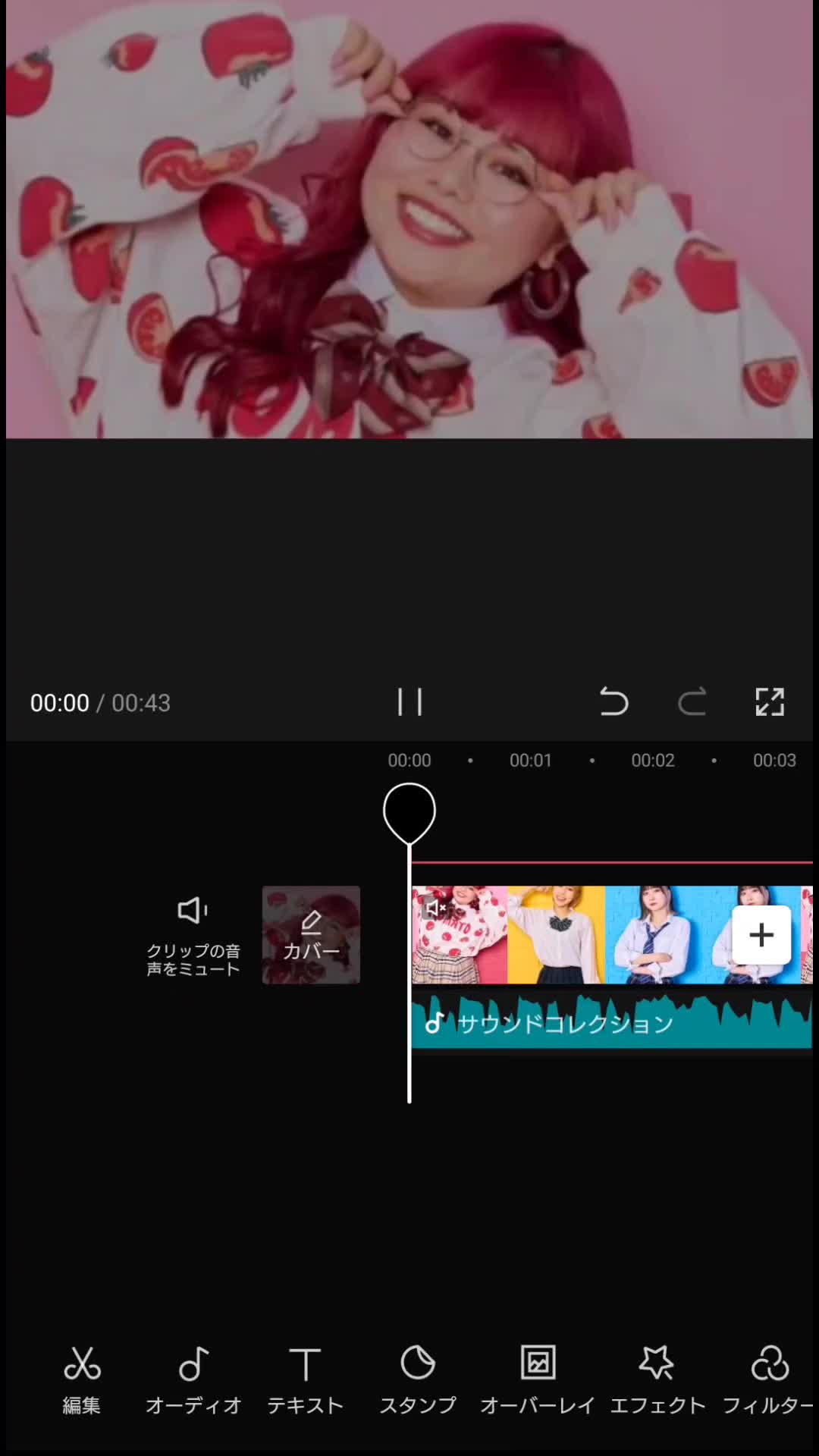Select the video clip on timeline
819x1456 pixels.
click(561, 935)
